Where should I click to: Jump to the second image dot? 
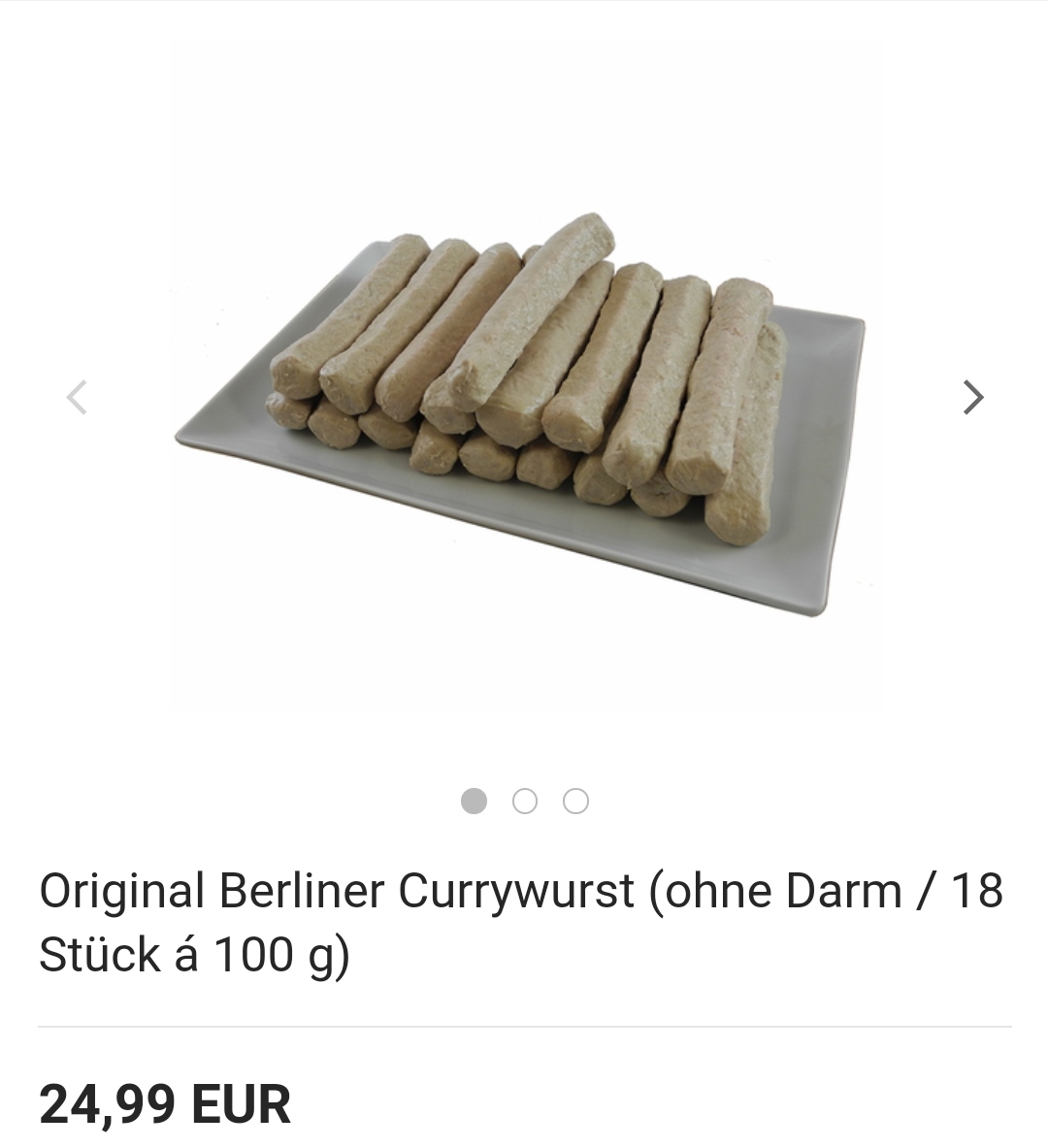[x=525, y=802]
